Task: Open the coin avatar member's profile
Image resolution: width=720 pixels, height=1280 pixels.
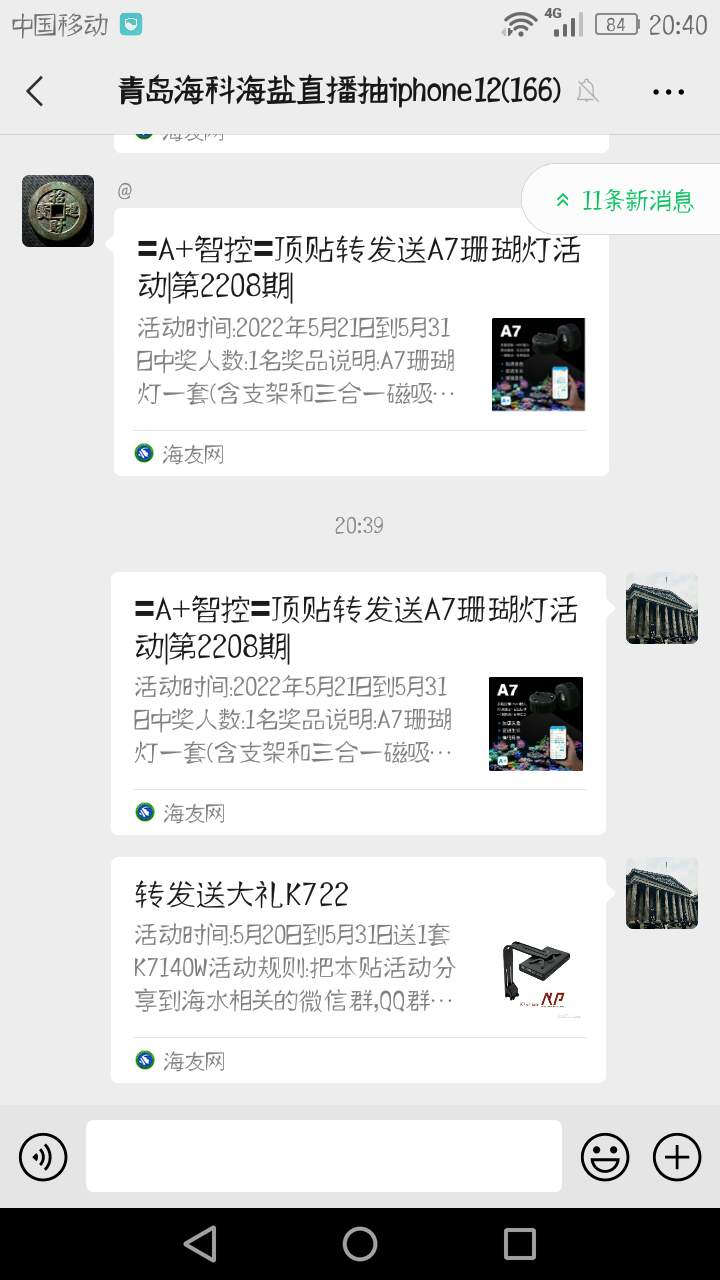Action: pyautogui.click(x=58, y=211)
